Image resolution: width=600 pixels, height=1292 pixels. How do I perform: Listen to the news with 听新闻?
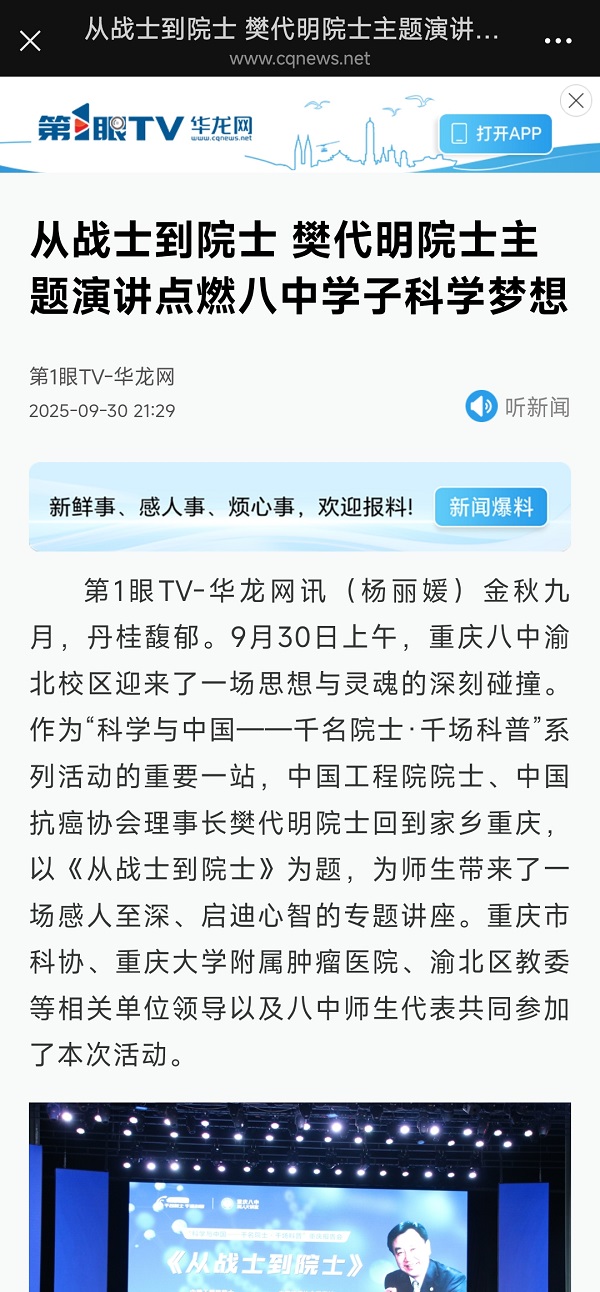518,407
